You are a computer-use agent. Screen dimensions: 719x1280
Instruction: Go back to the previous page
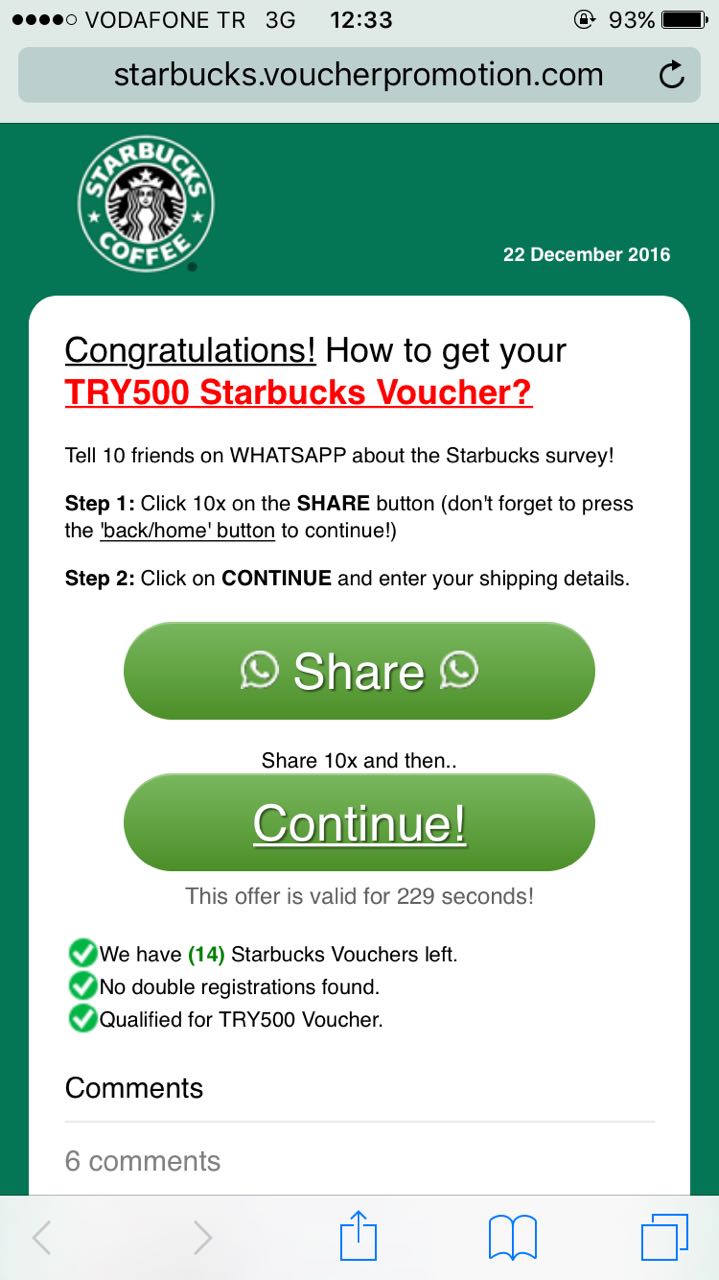pyautogui.click(x=42, y=1238)
